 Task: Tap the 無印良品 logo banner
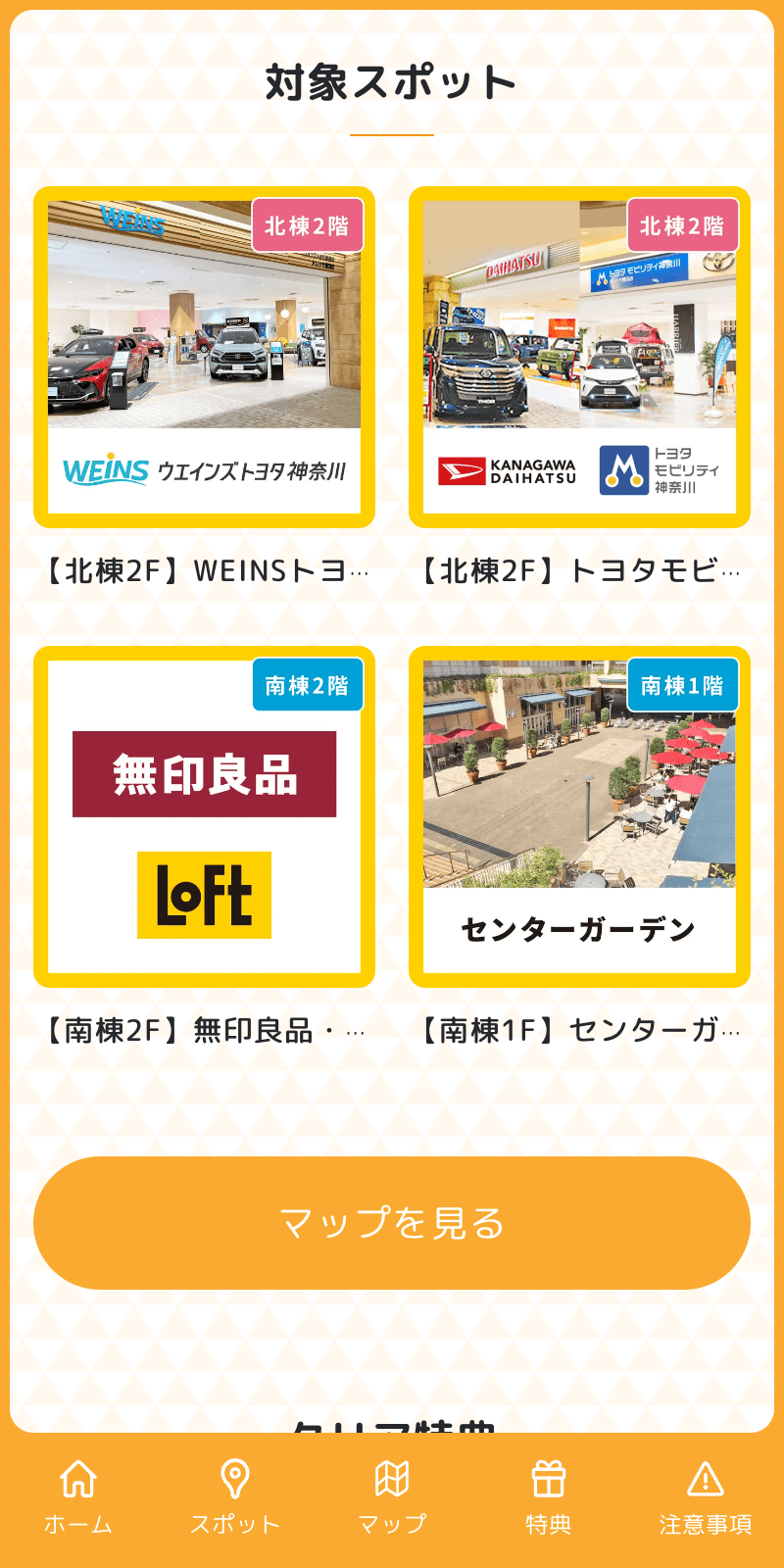coord(204,774)
